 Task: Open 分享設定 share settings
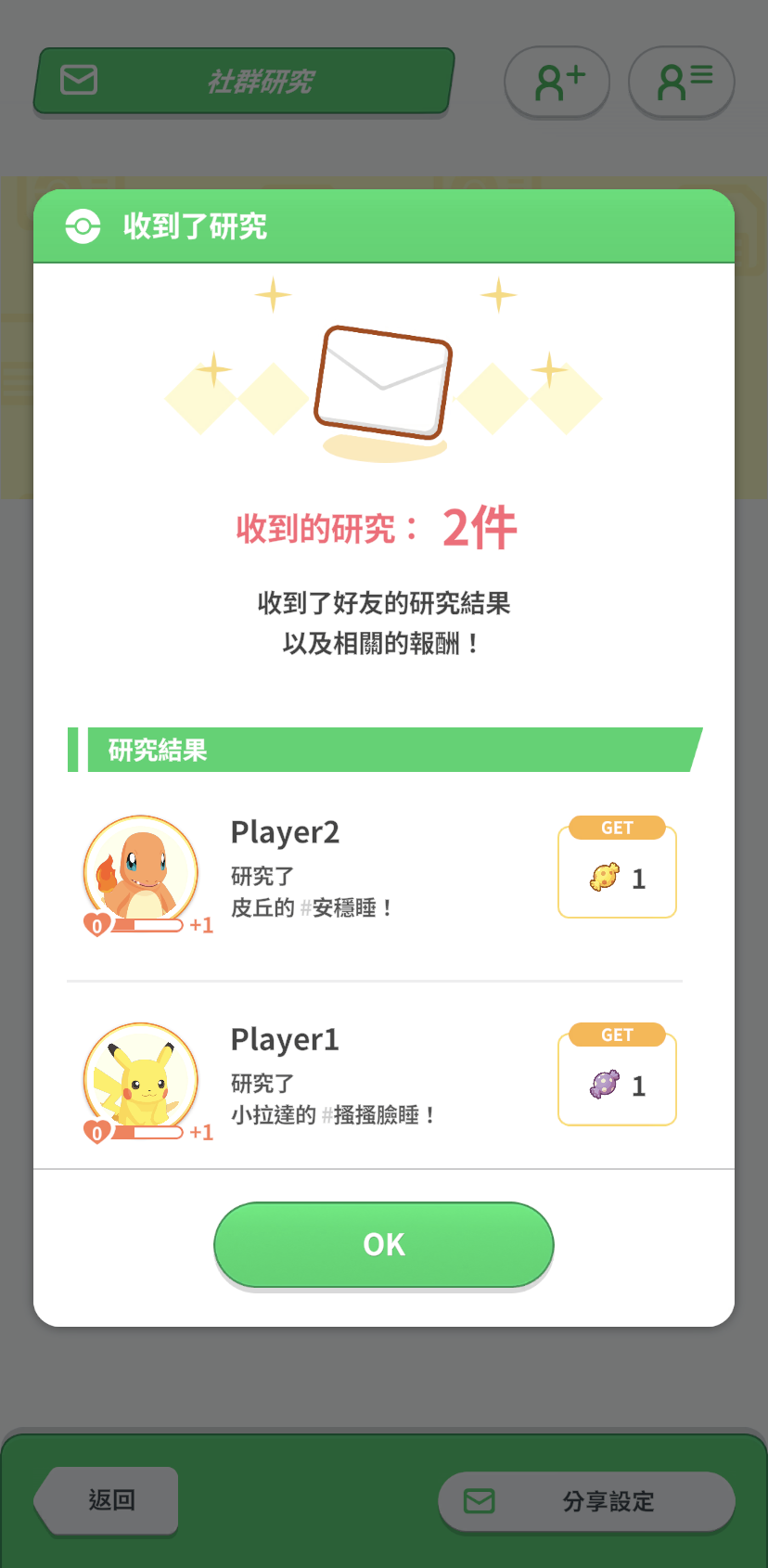[586, 1501]
